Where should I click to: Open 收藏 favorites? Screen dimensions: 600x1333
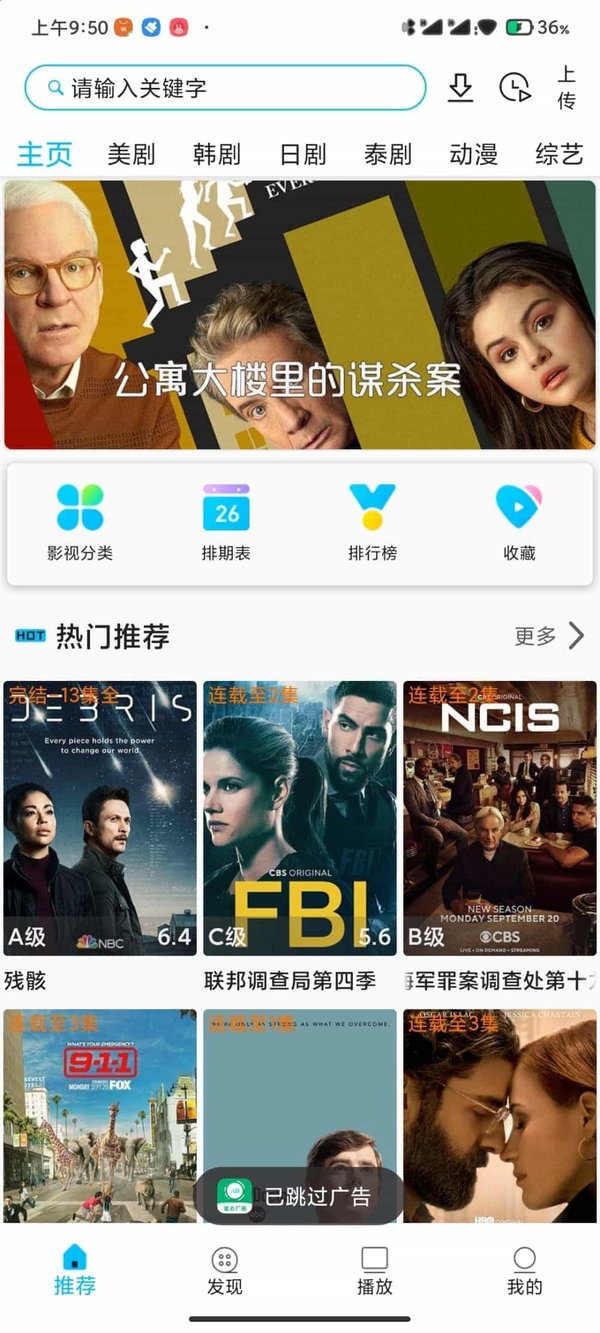point(519,522)
